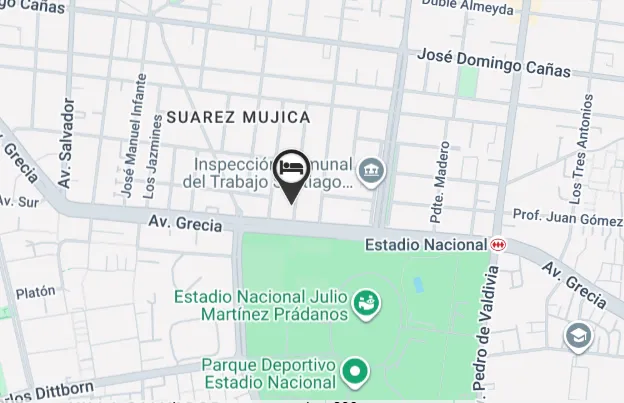Tap the hotel bed marker pin
The image size is (624, 403).
tap(291, 169)
